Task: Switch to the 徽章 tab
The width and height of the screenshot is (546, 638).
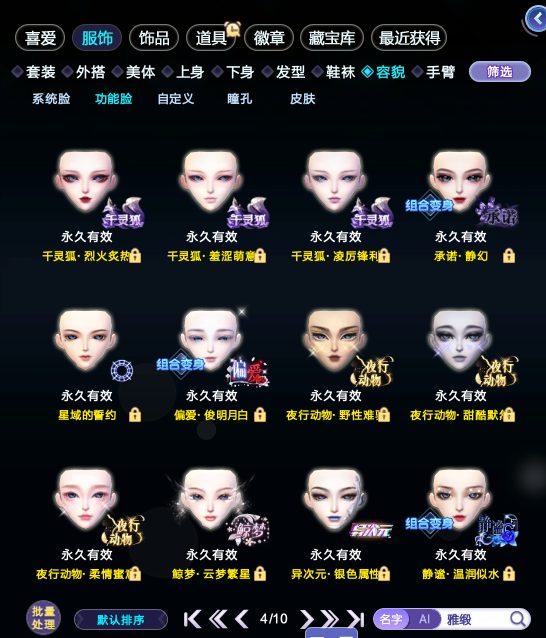Action: tap(269, 38)
